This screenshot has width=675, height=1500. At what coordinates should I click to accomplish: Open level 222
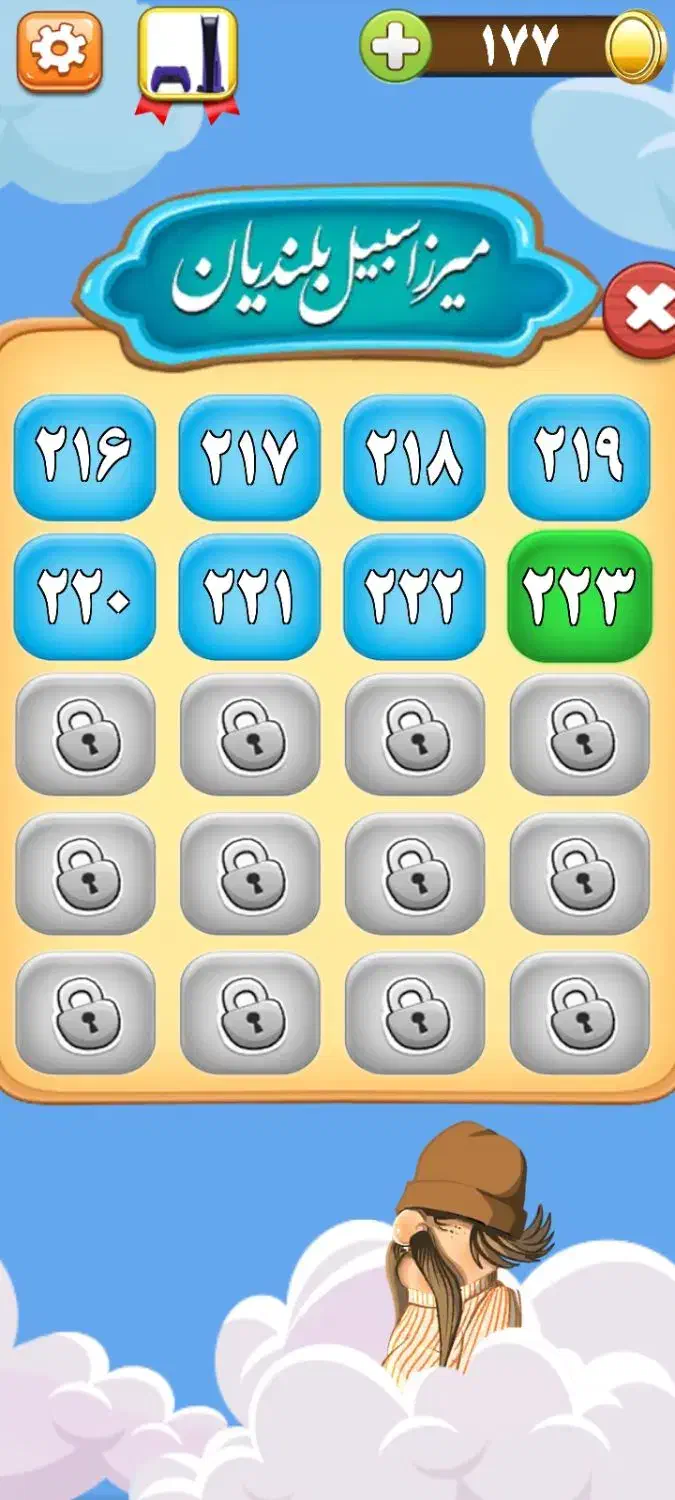click(414, 597)
